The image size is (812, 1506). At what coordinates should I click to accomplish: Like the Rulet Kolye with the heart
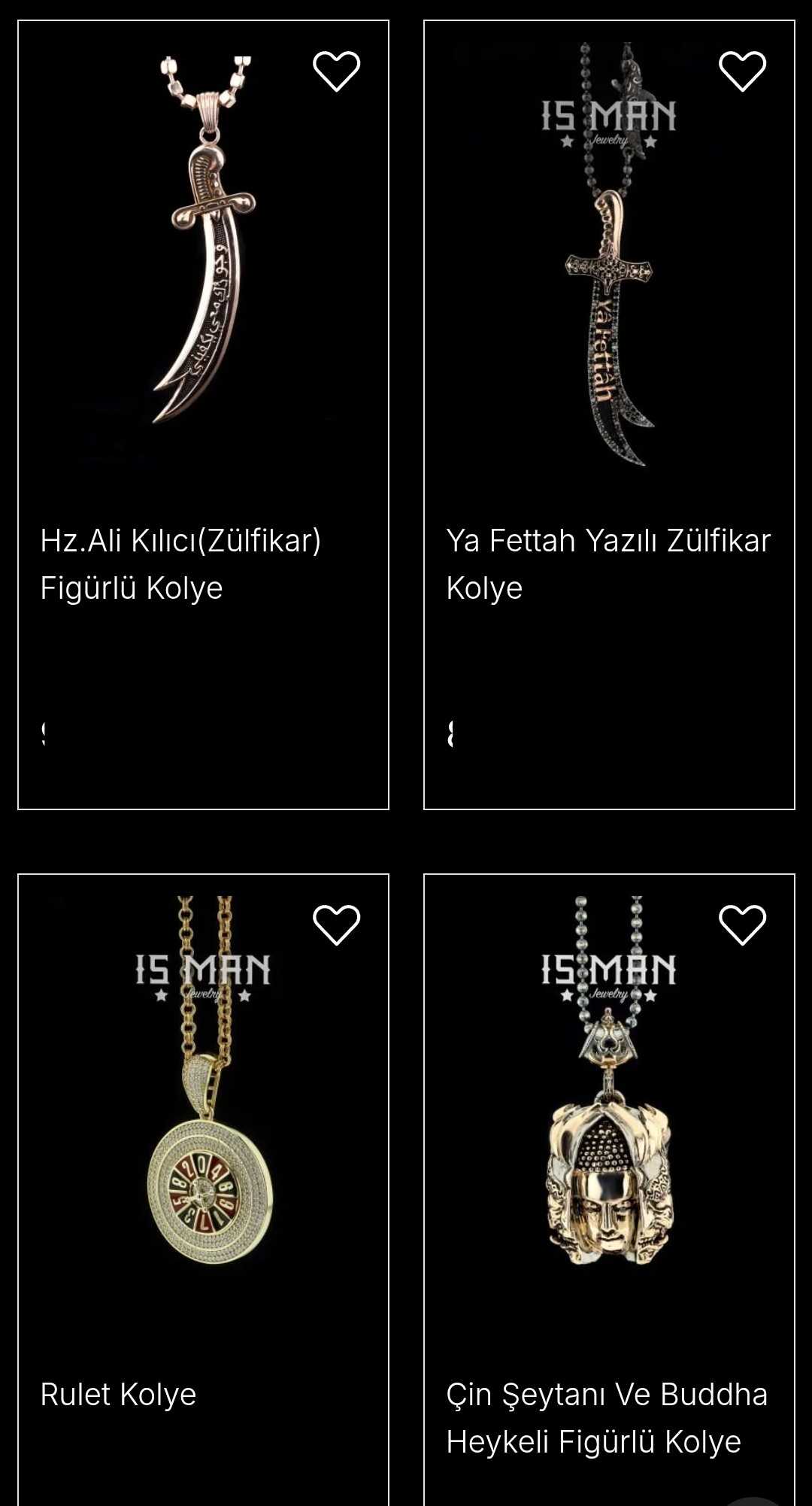[x=336, y=925]
